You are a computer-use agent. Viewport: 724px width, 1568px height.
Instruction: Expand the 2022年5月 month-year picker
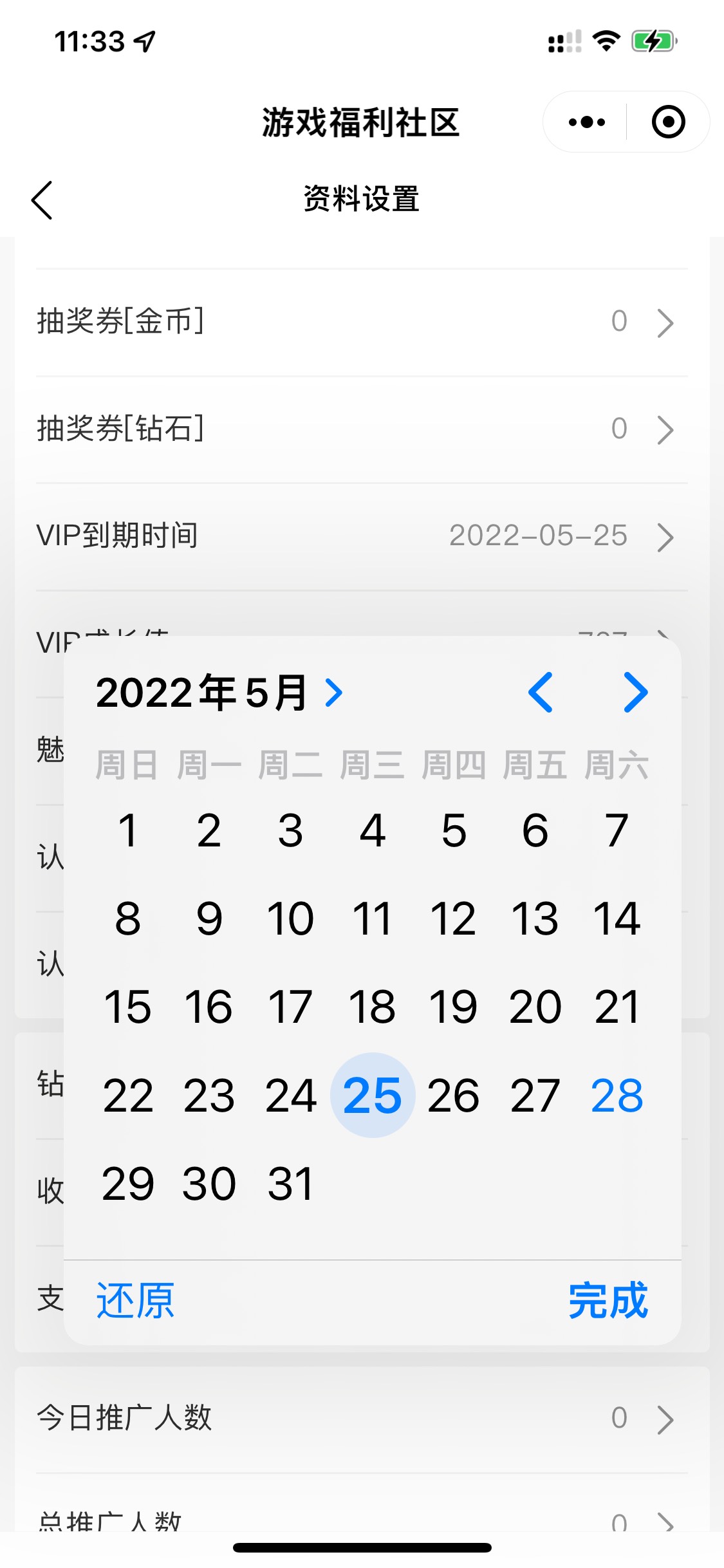click(x=219, y=693)
